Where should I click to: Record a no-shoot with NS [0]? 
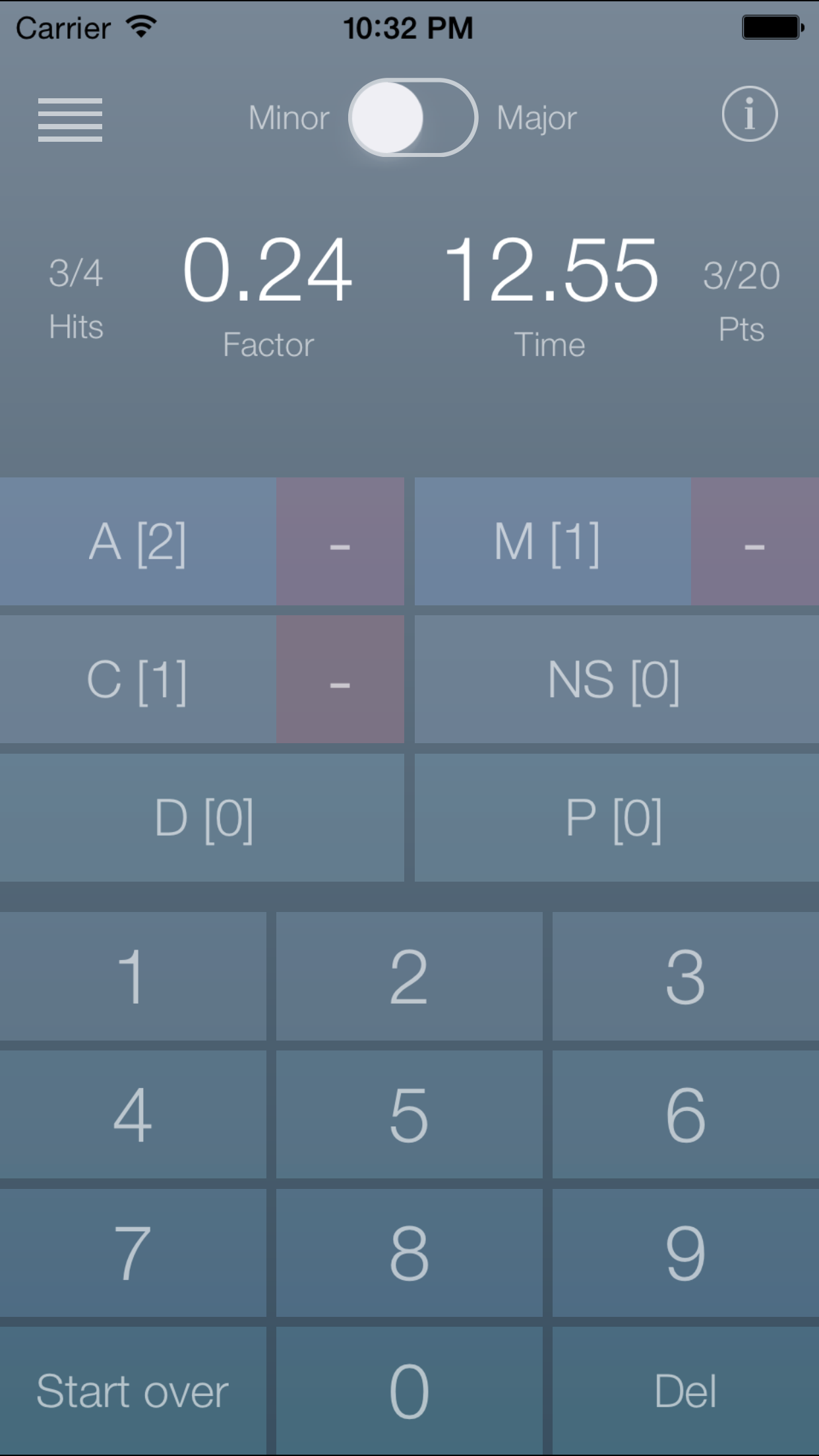pyautogui.click(x=613, y=681)
